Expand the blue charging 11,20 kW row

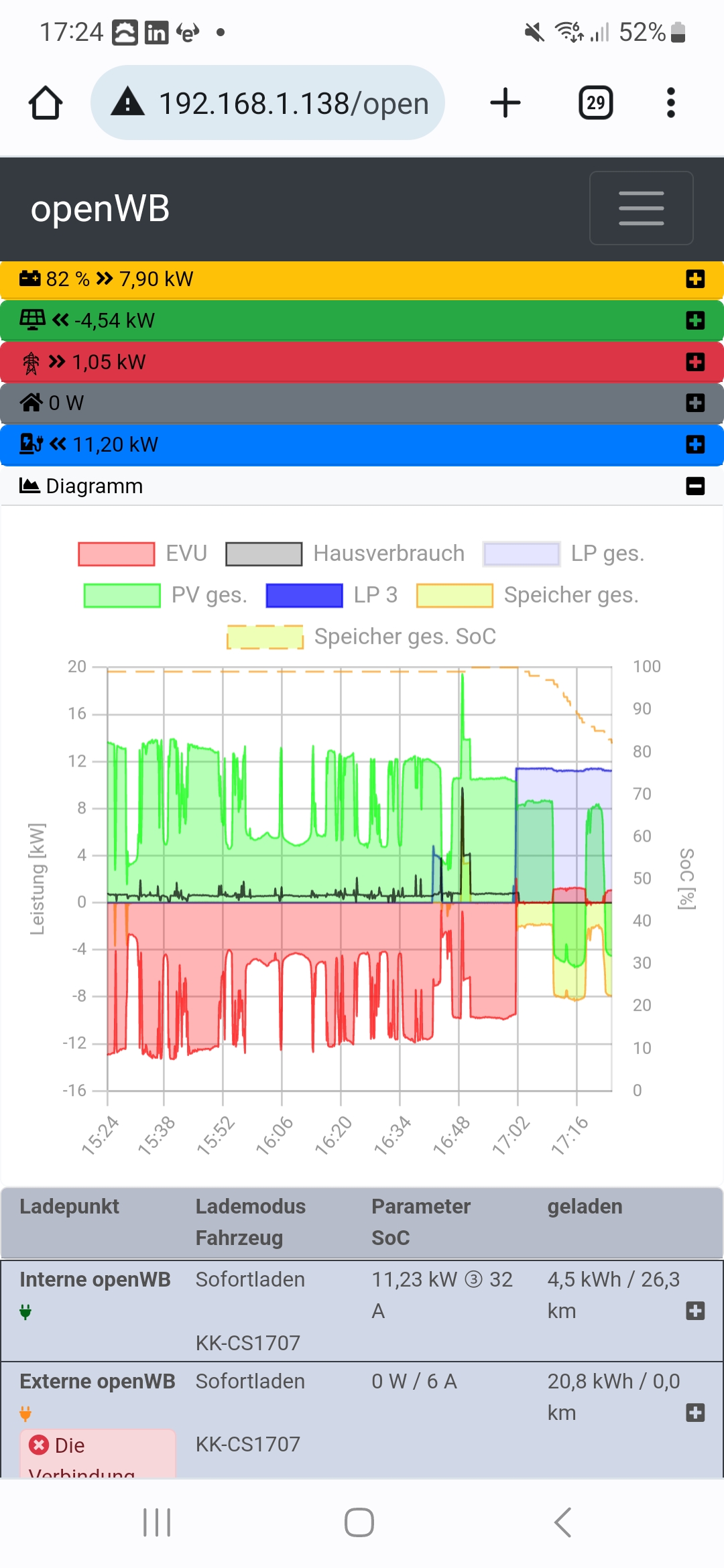[695, 444]
